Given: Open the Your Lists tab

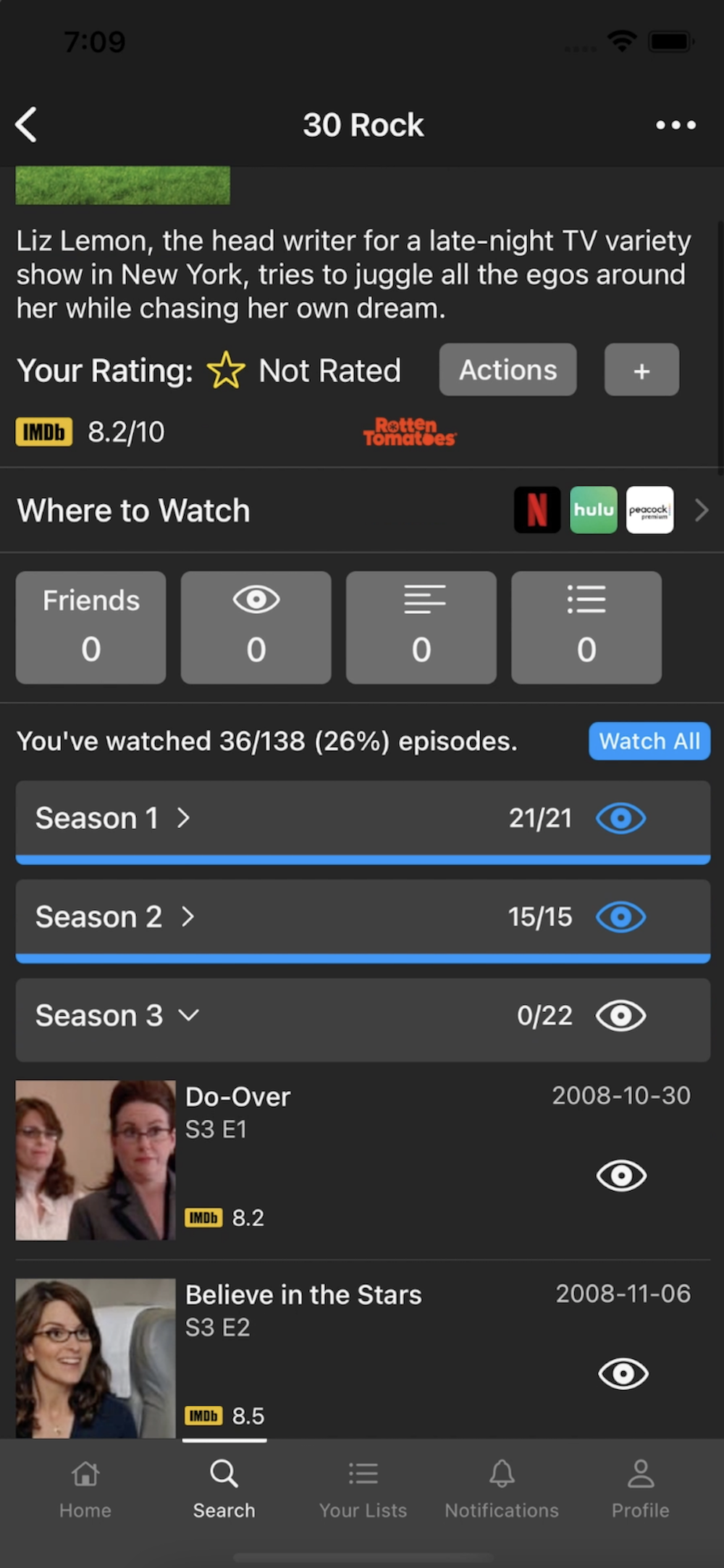Looking at the screenshot, I should (363, 1490).
